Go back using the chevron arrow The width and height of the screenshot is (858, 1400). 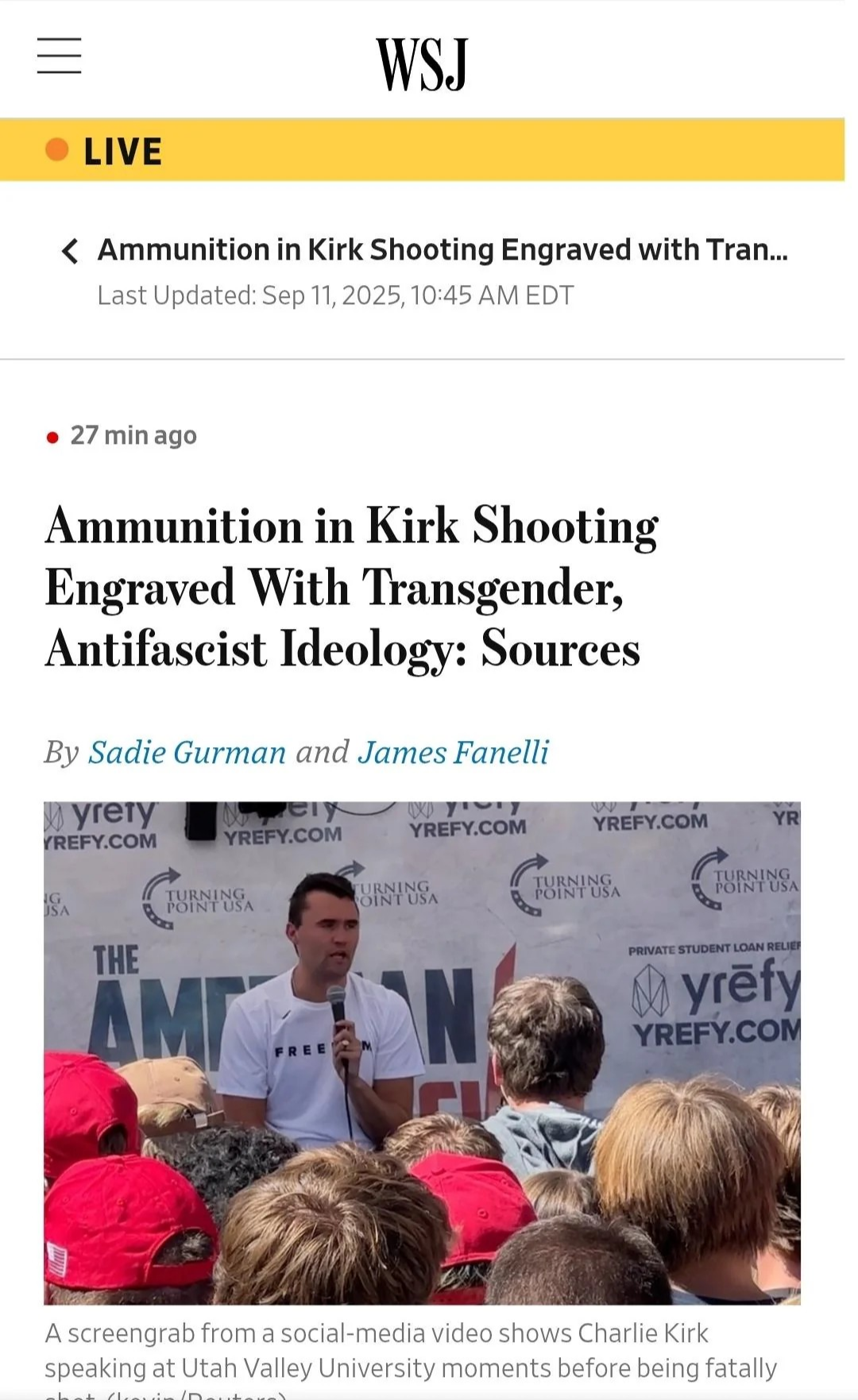pos(70,251)
